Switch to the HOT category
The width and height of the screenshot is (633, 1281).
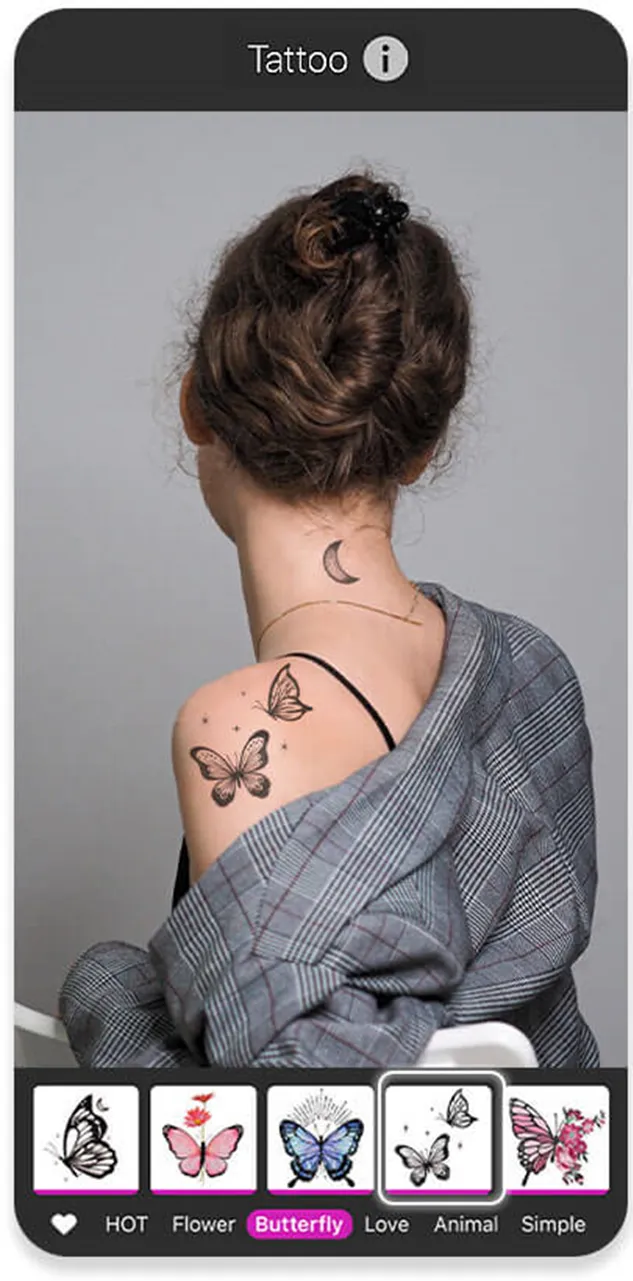[x=127, y=1224]
